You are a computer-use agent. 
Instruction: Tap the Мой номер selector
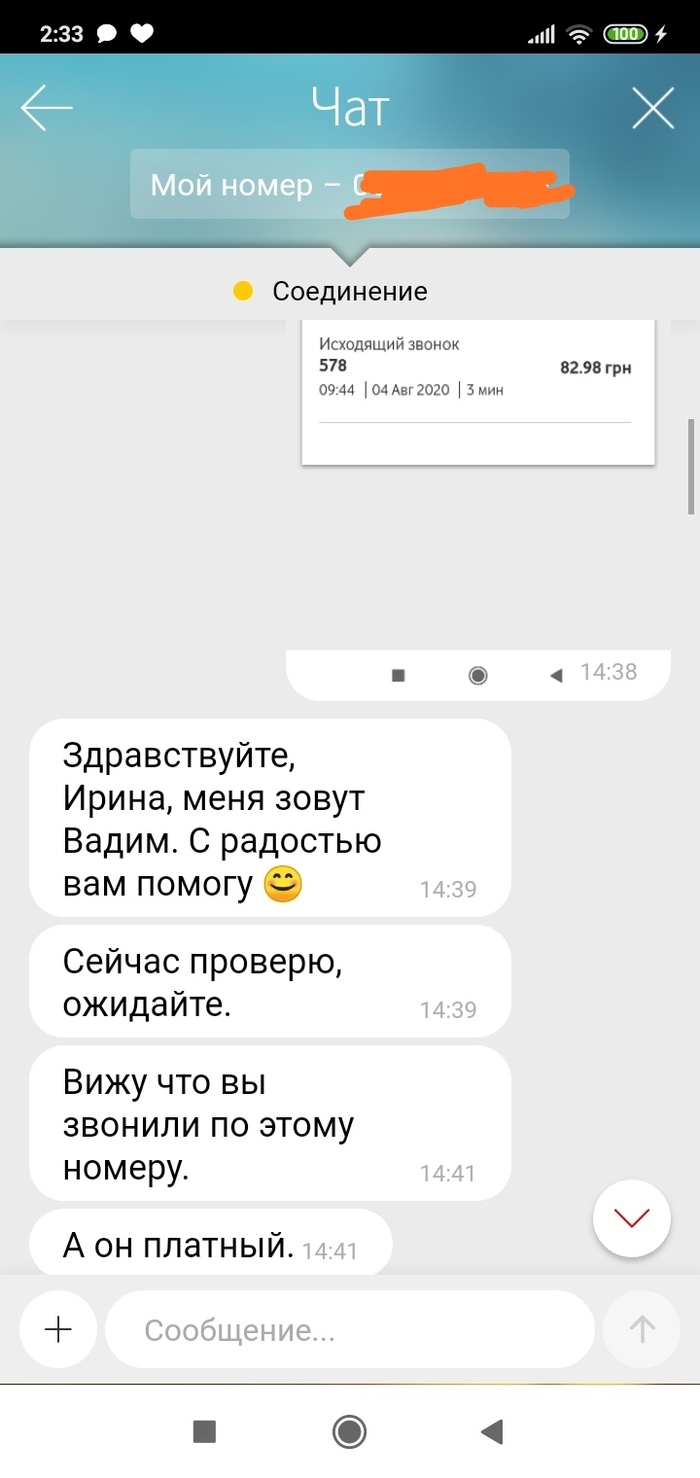coord(349,185)
